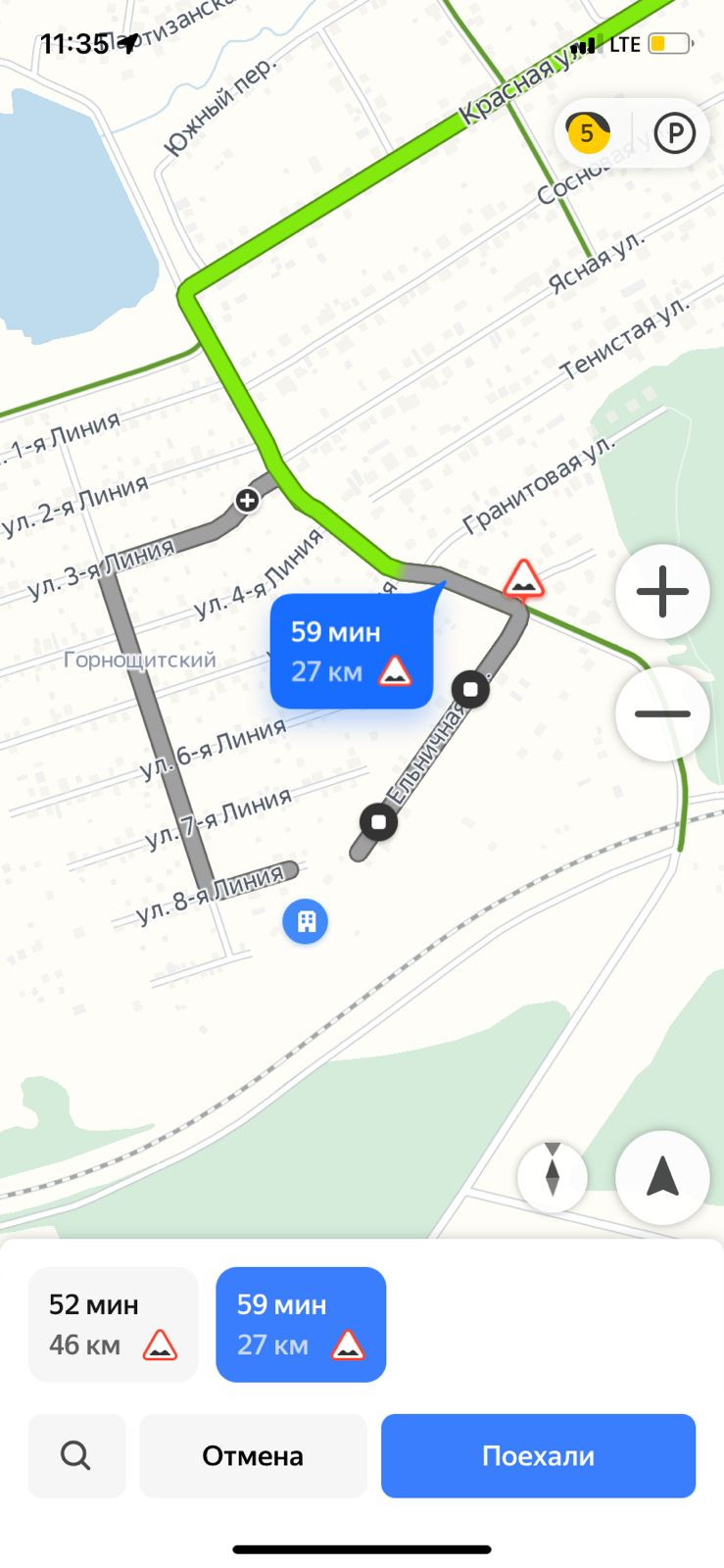This screenshot has height=1568, width=724.
Task: Toggle the traffic level 5 indicator
Action: 588,132
